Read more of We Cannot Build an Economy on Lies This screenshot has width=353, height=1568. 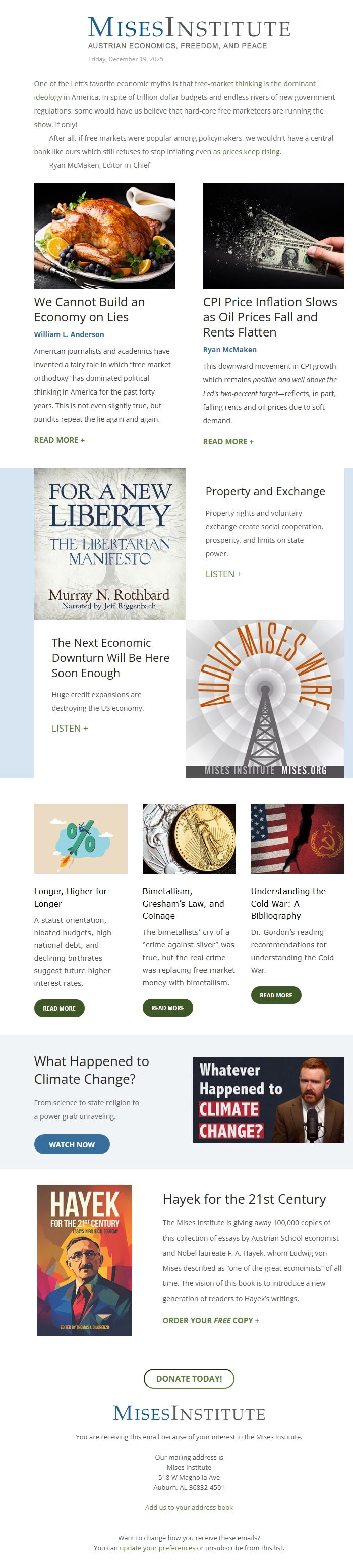coord(59,440)
